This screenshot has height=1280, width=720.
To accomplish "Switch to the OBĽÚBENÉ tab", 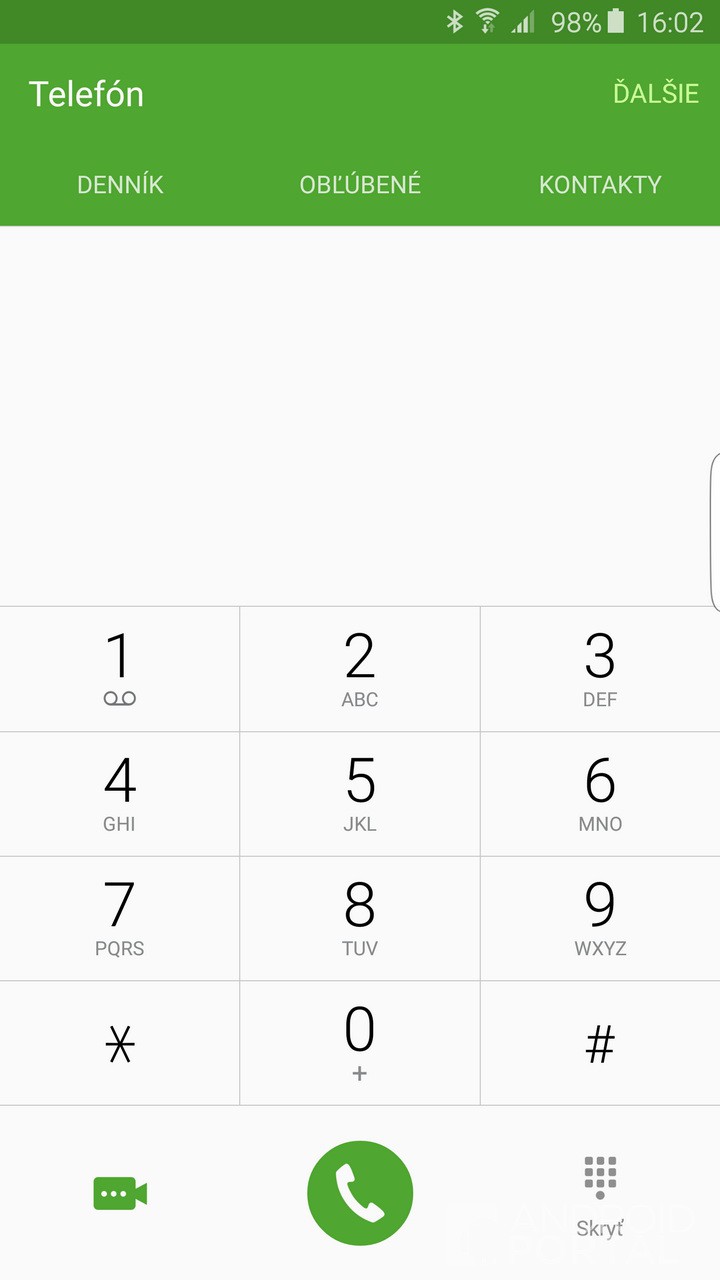I will click(x=360, y=184).
